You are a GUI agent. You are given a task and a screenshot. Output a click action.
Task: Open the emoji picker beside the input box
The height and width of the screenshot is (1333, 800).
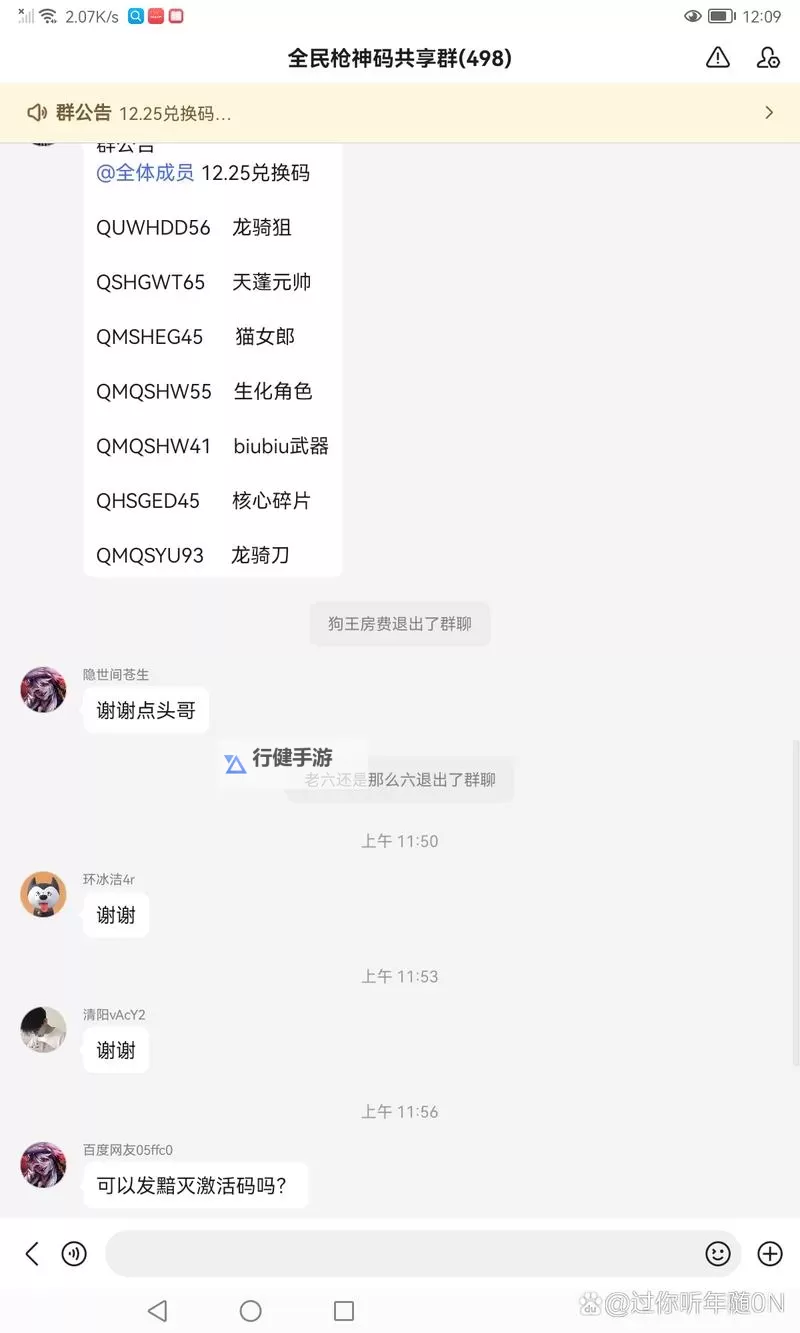coord(718,1253)
